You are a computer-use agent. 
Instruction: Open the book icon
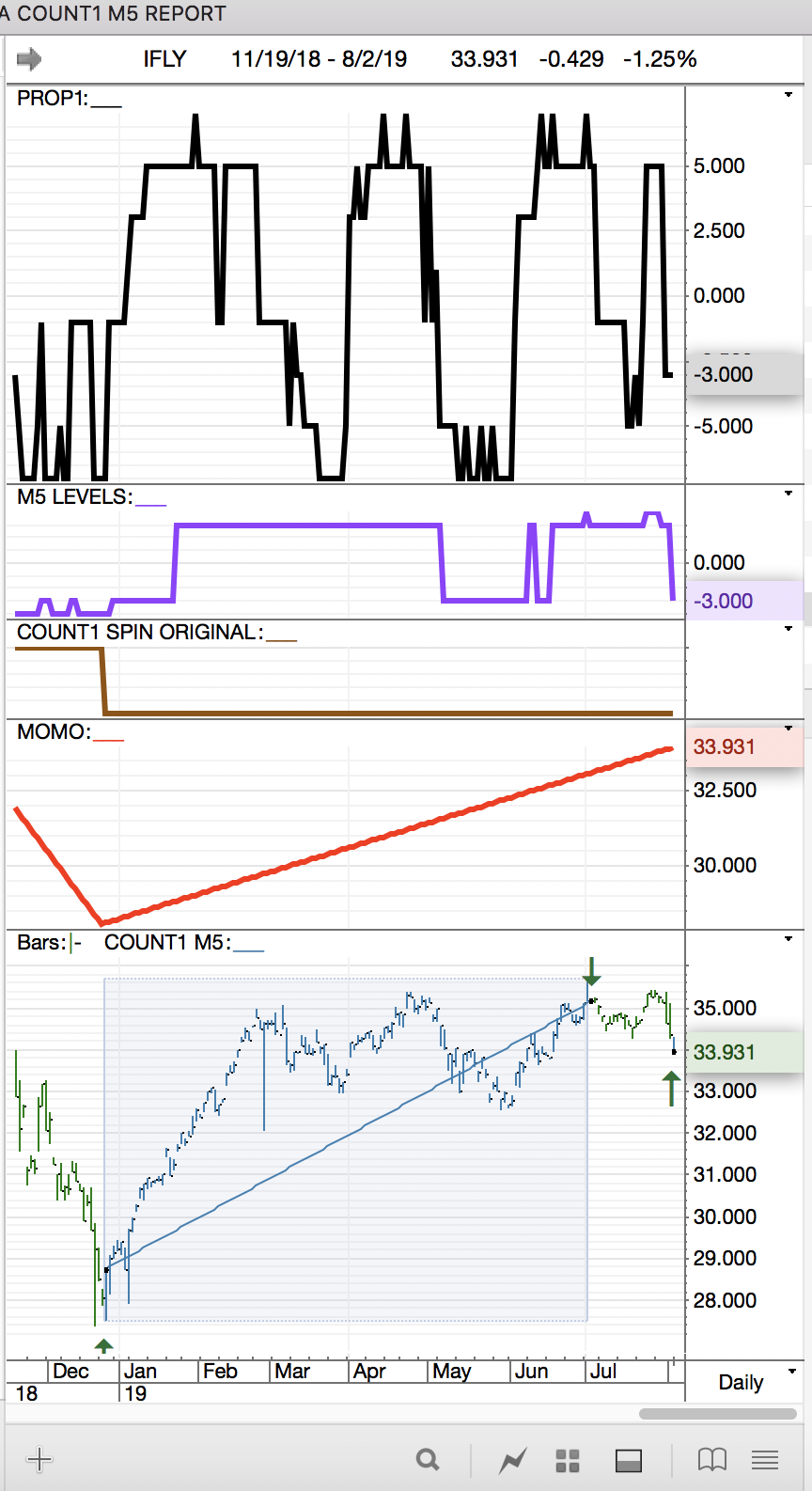[x=712, y=1459]
